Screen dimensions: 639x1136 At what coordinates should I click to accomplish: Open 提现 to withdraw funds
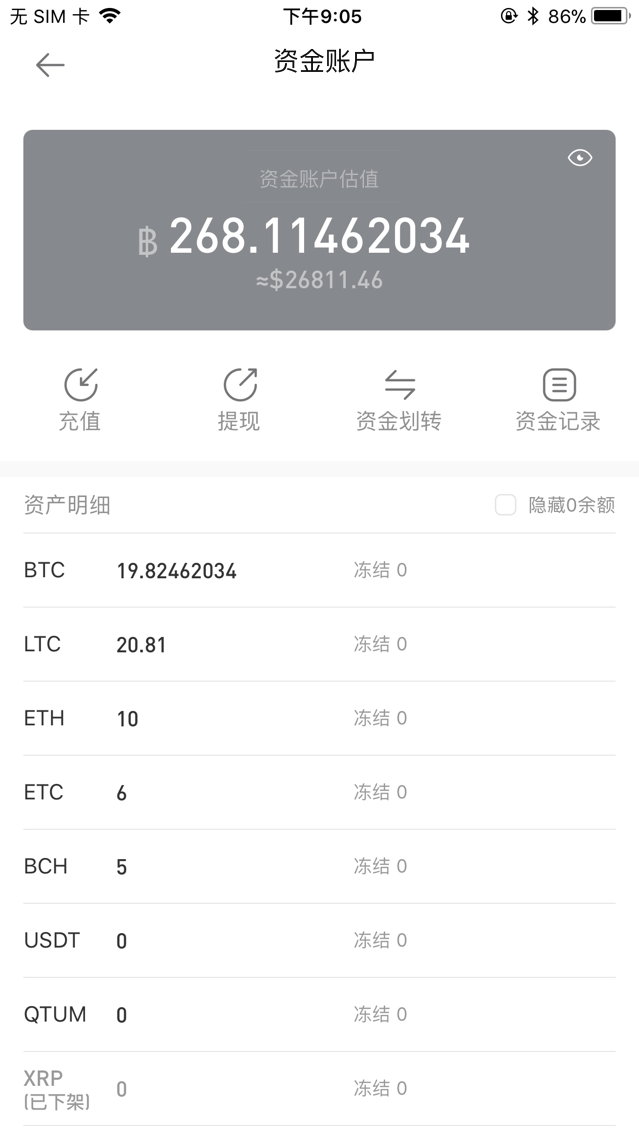coord(239,399)
